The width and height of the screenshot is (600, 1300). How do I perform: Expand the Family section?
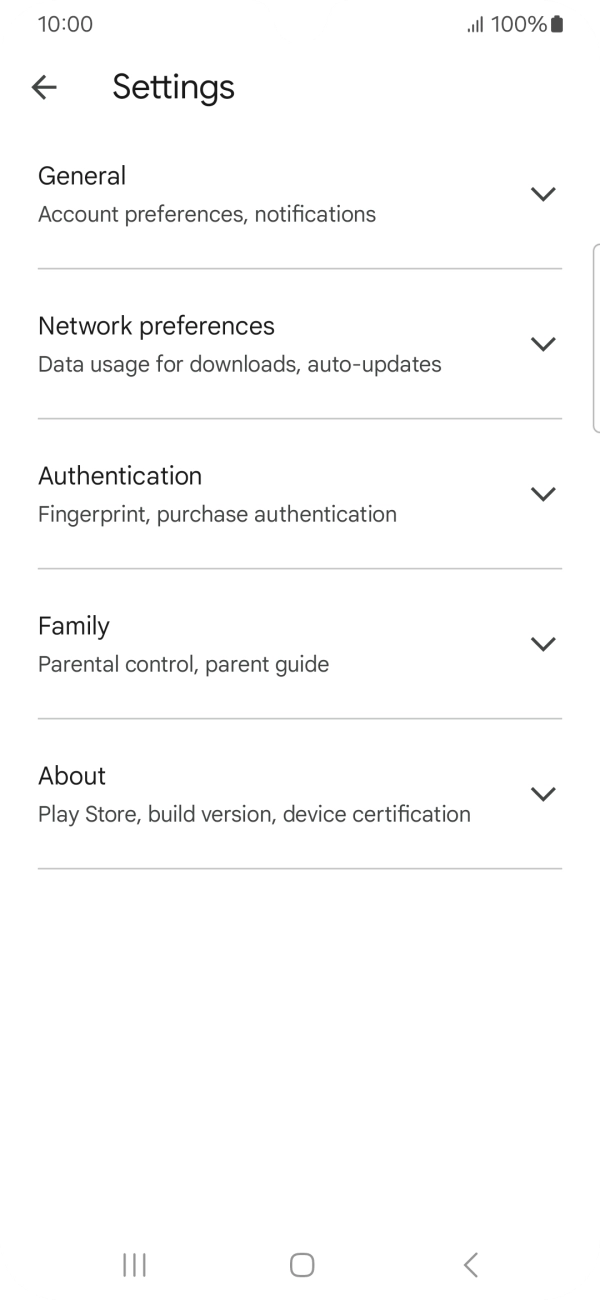coord(300,644)
